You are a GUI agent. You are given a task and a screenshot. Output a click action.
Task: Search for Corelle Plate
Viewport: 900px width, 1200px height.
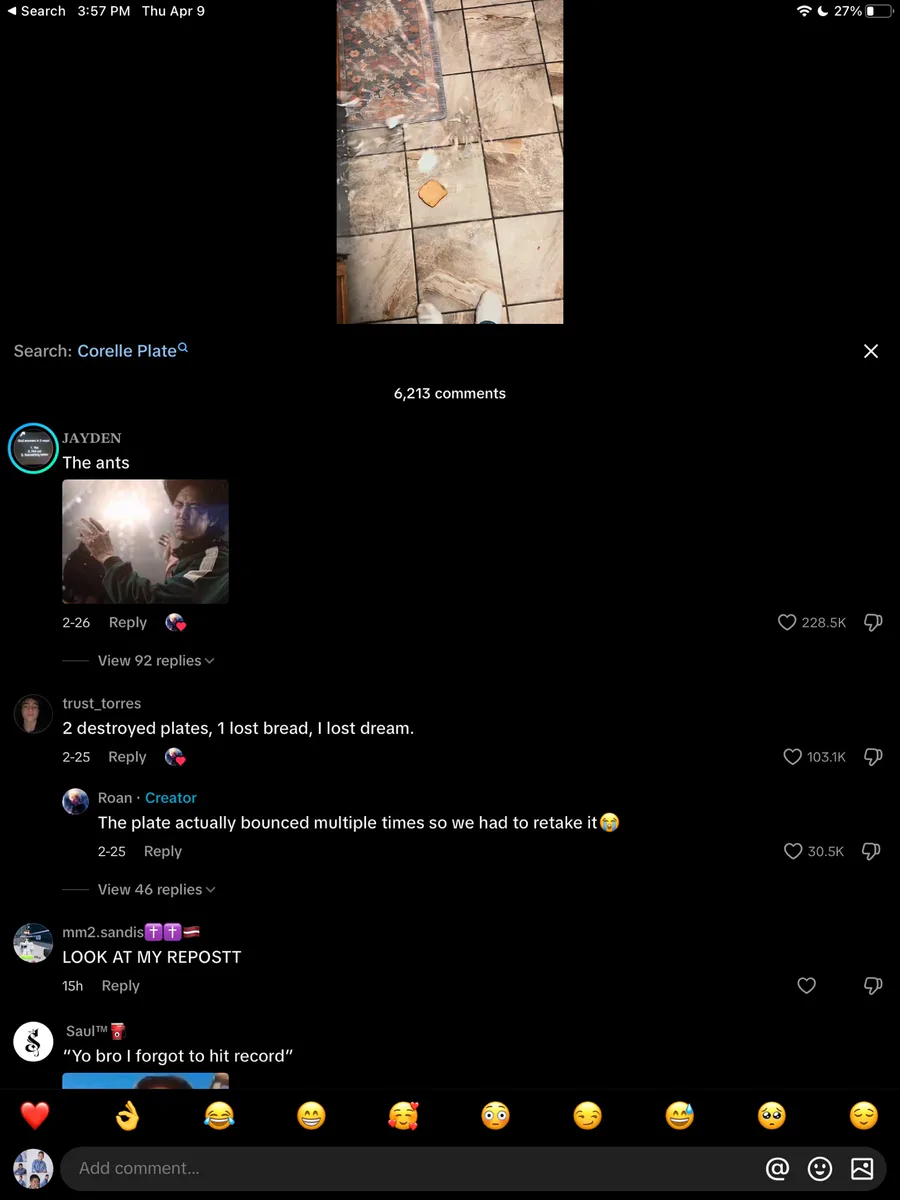coord(127,351)
